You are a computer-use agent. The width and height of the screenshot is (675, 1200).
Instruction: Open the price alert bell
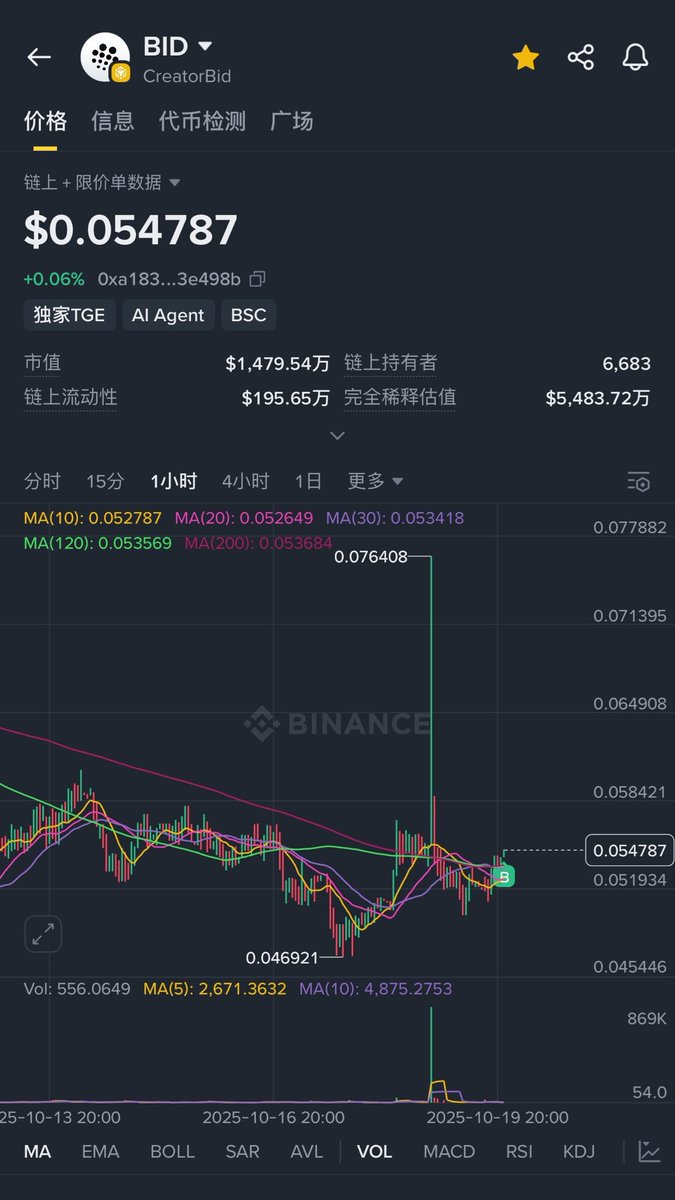click(x=635, y=57)
